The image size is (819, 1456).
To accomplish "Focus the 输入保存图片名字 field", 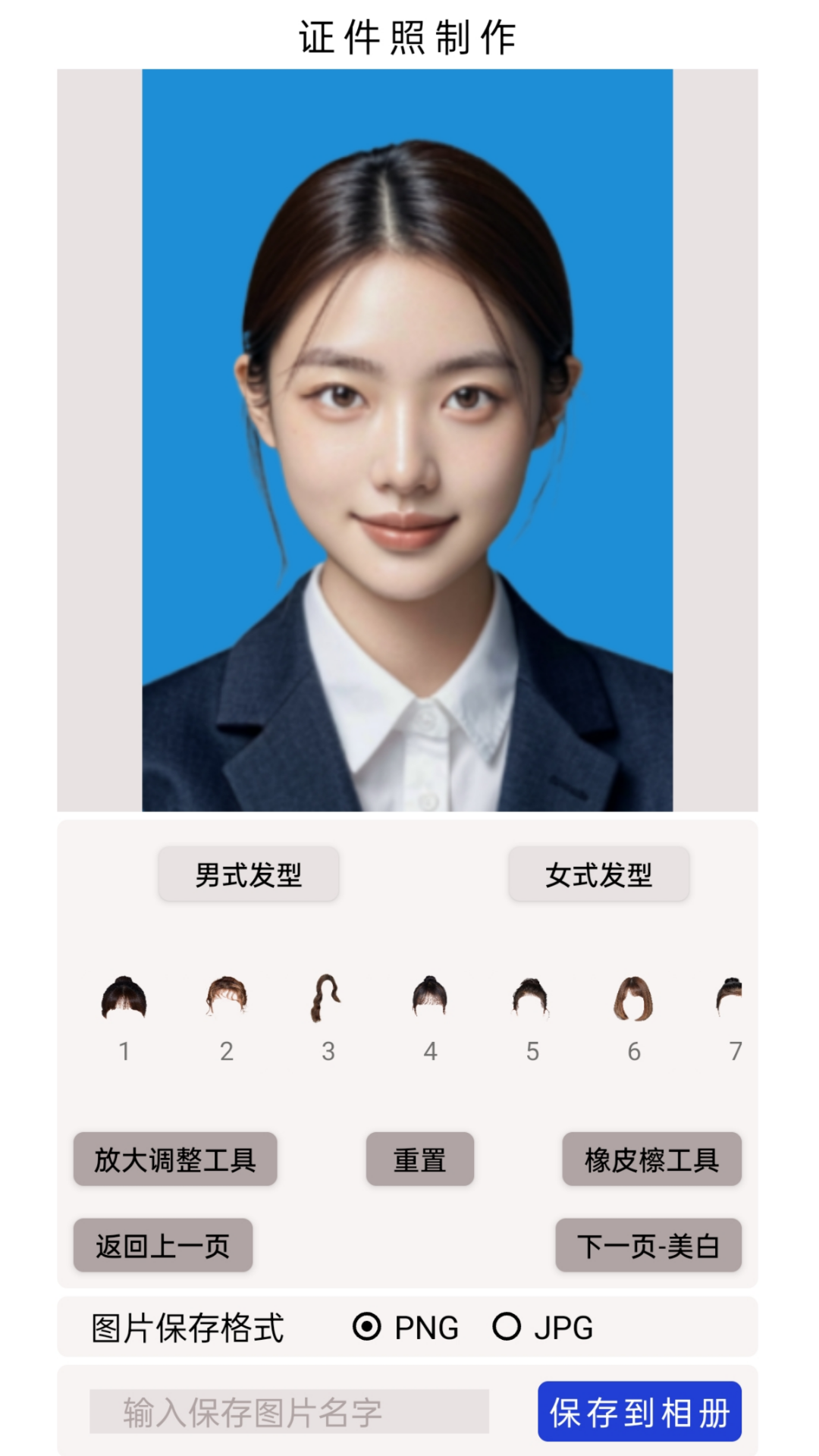I will tap(289, 1411).
